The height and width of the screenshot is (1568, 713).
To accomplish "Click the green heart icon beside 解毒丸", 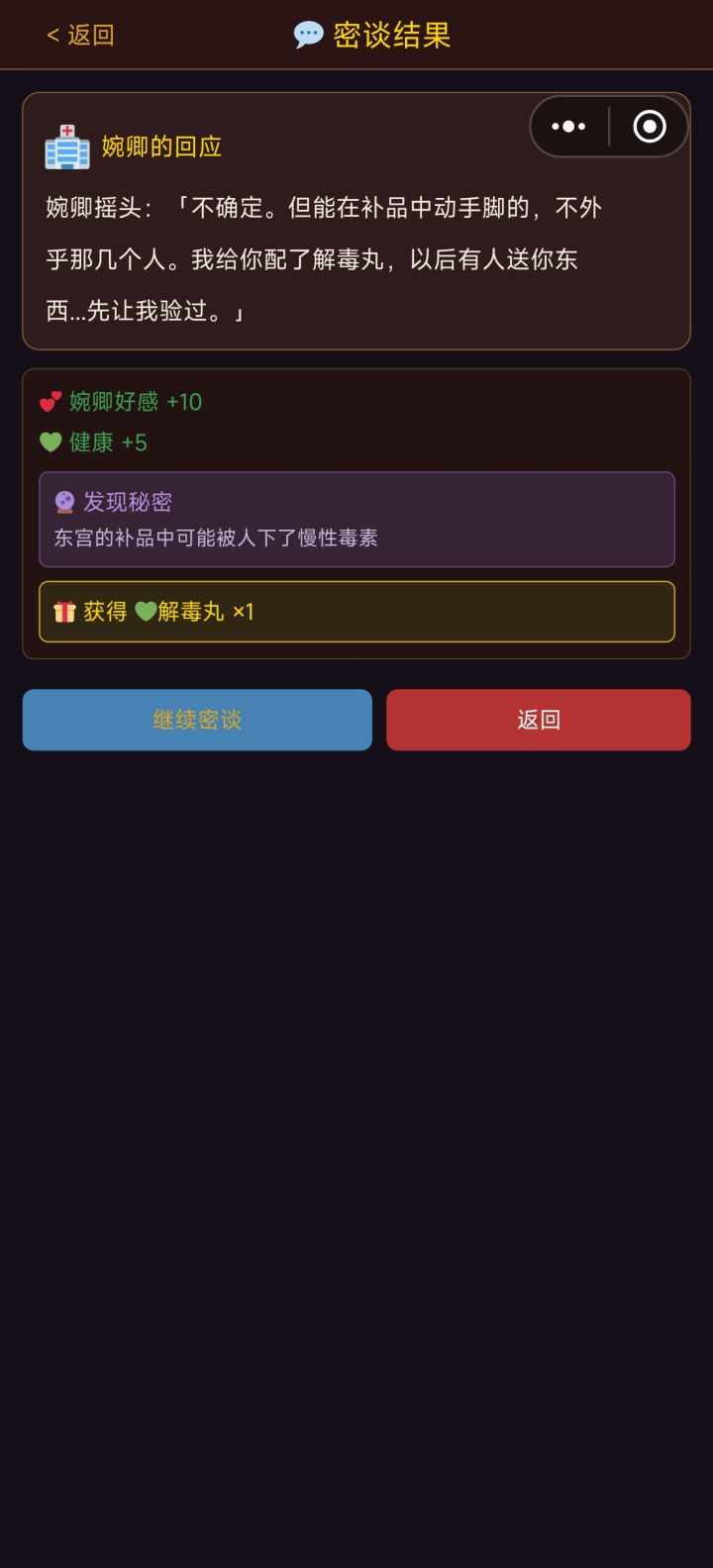I will (x=145, y=612).
